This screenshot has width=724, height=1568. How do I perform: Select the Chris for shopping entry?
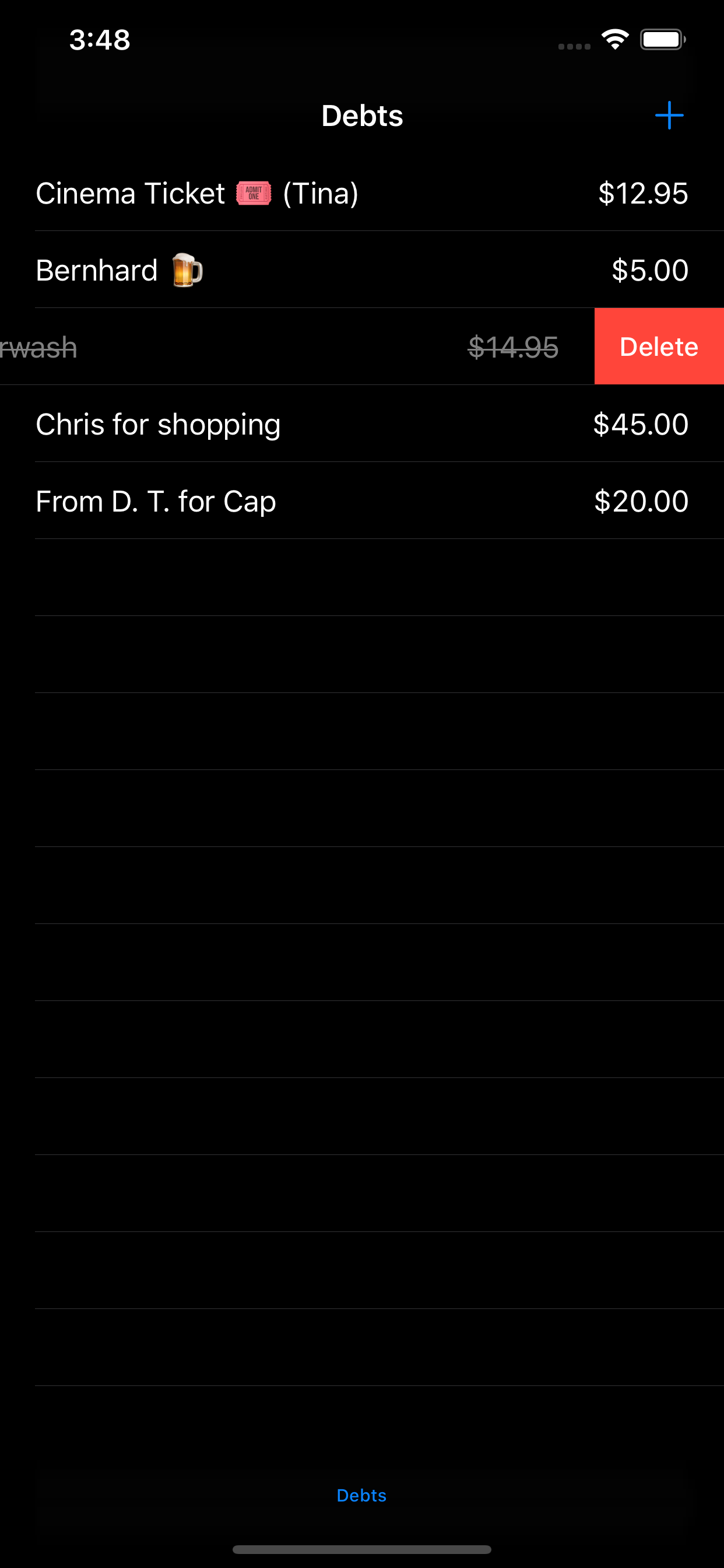click(362, 423)
